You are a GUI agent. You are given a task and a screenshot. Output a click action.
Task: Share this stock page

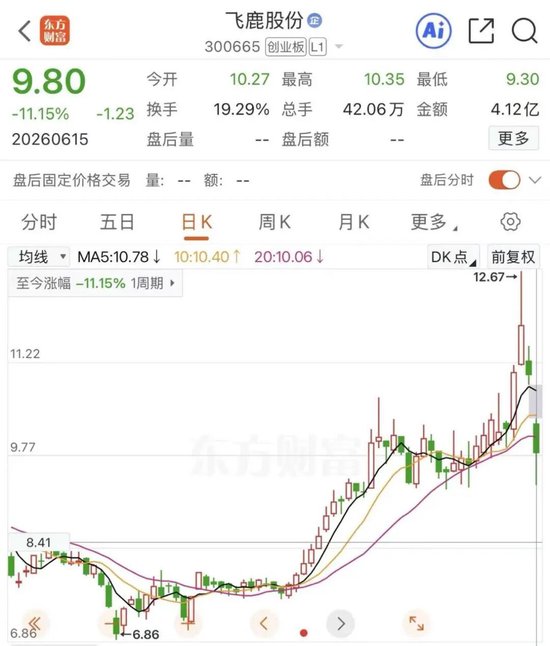(481, 31)
